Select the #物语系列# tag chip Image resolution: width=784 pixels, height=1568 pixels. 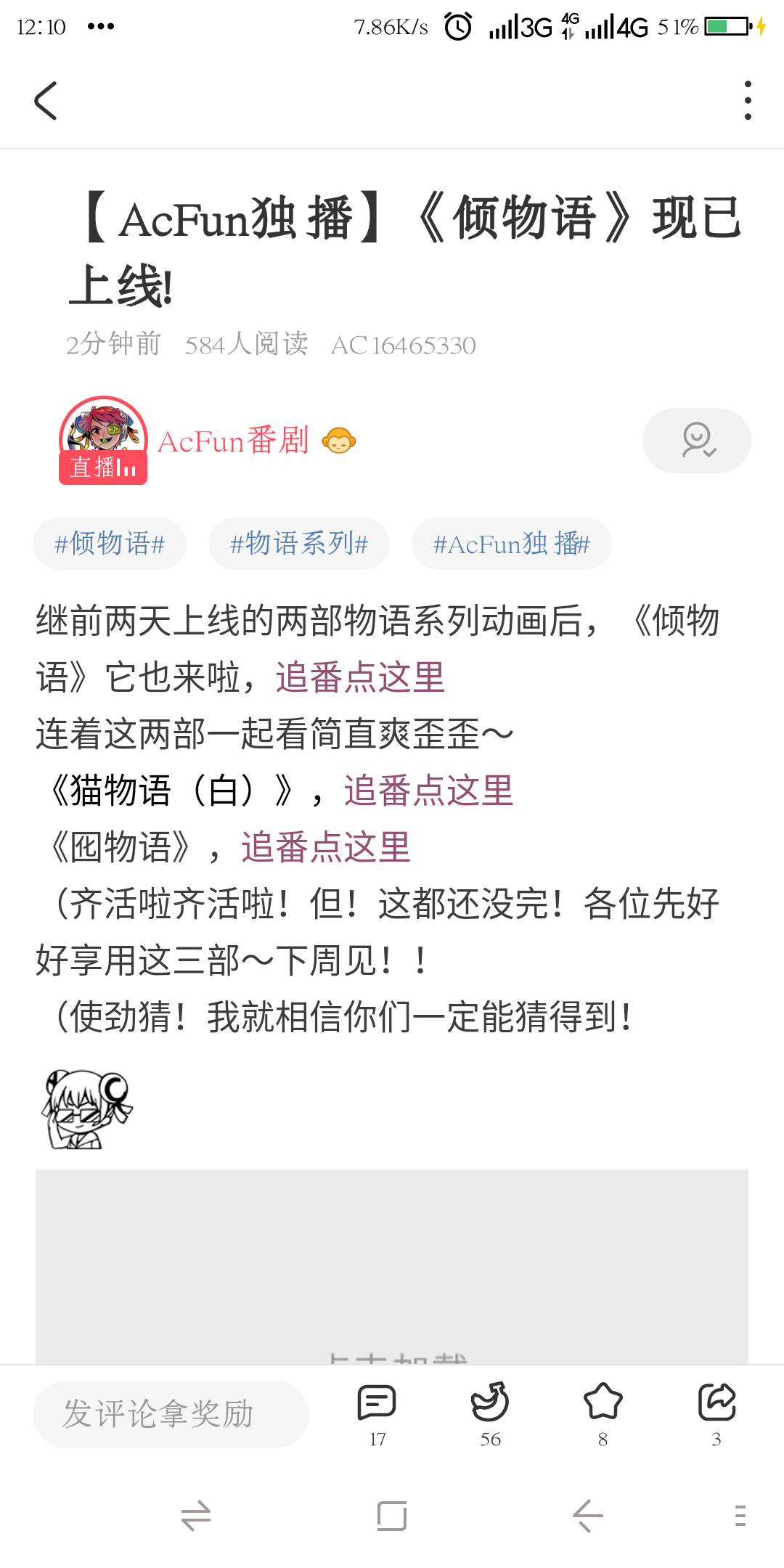tap(298, 544)
